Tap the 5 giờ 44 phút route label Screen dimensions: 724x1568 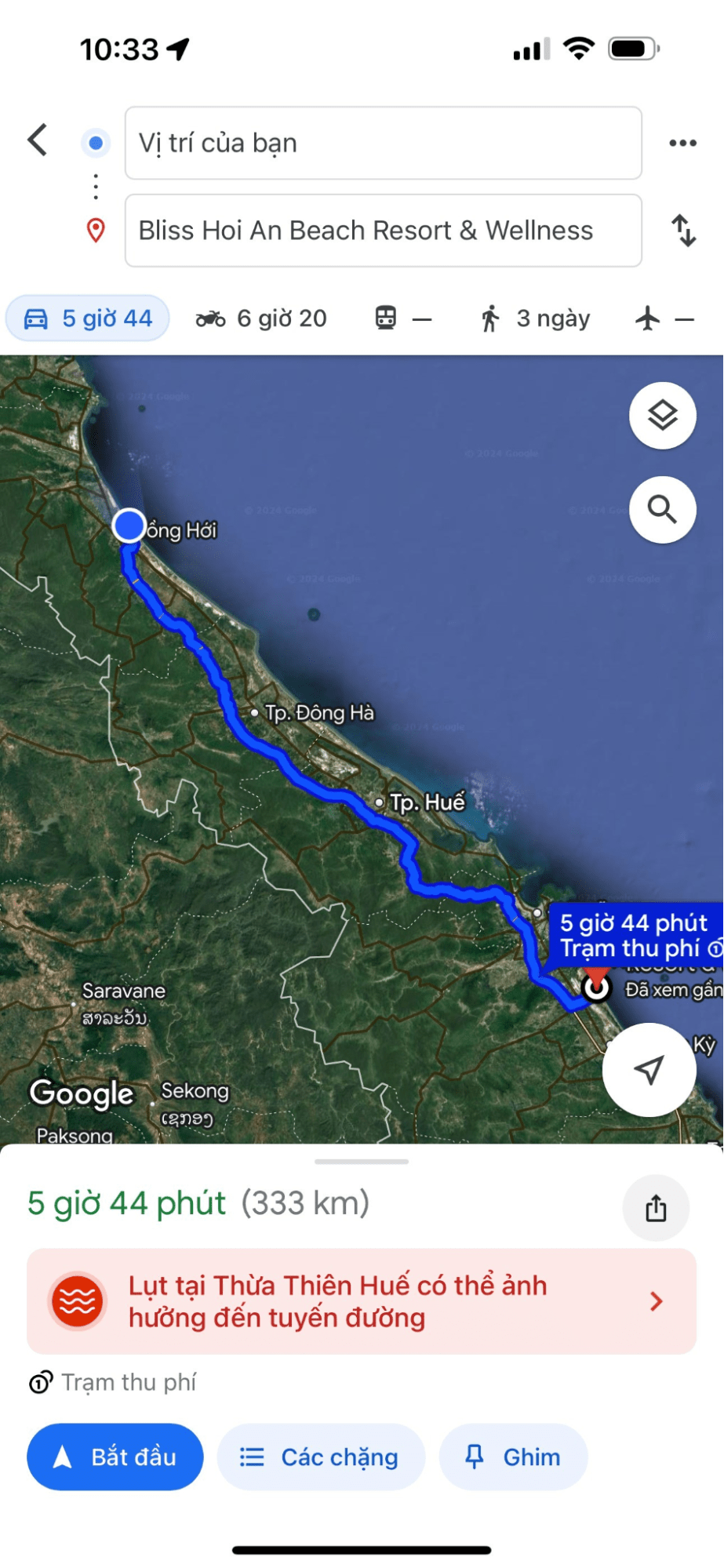[x=634, y=935]
